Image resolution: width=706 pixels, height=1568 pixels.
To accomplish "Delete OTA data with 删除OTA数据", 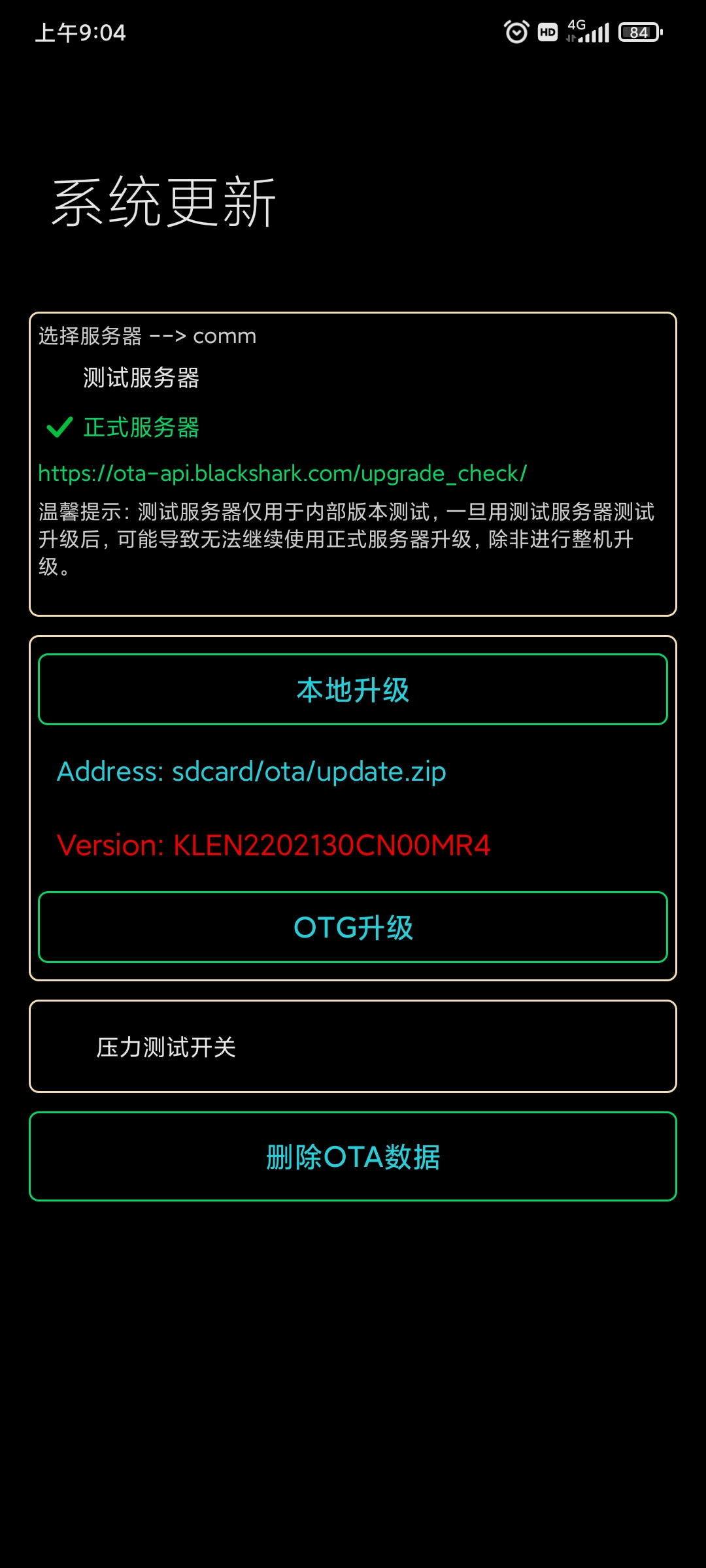I will [x=353, y=1156].
